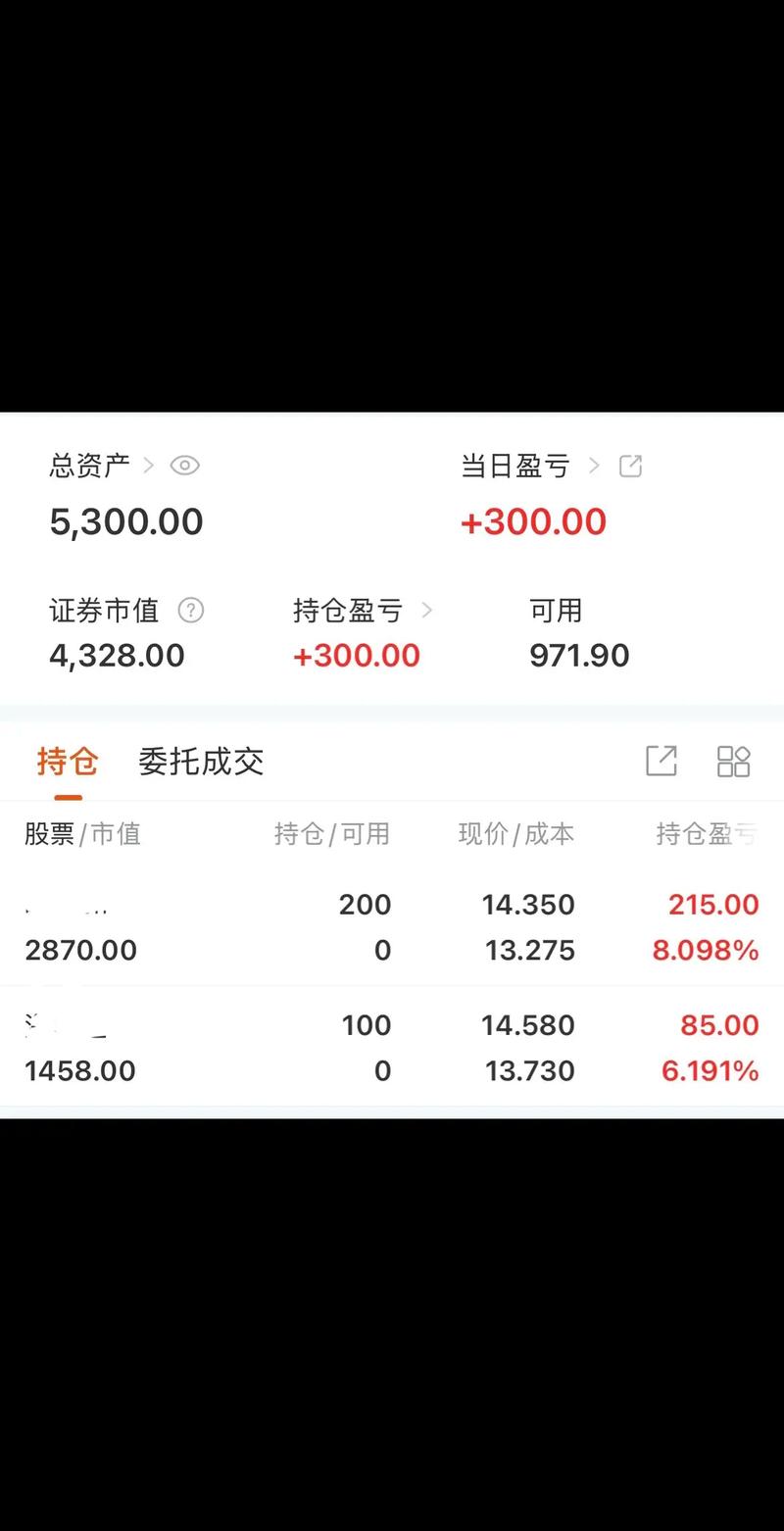This screenshot has height=1531, width=784.
Task: Share today's profit and loss
Action: [x=631, y=467]
